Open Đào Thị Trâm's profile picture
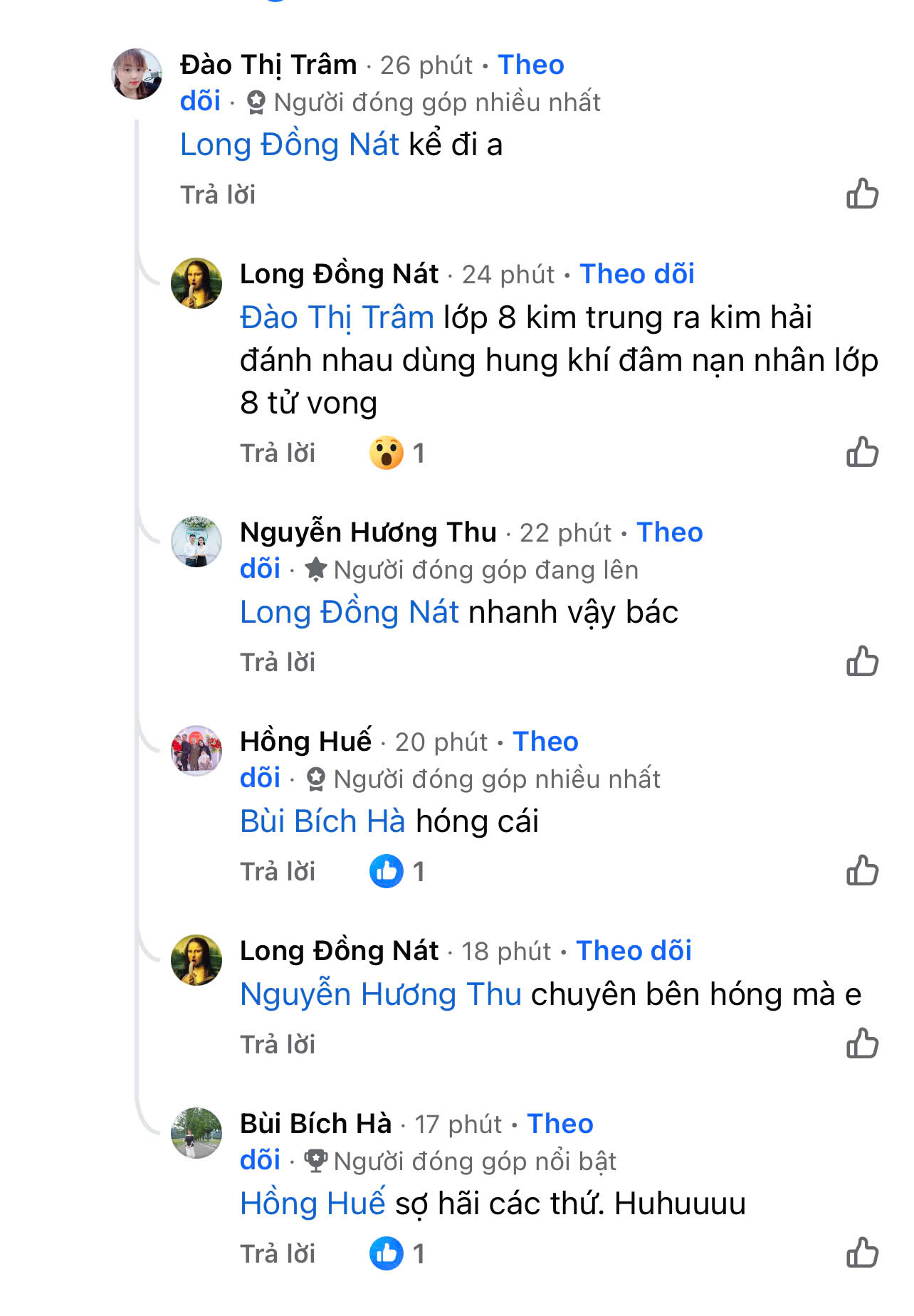The image size is (914, 1316). tap(137, 74)
